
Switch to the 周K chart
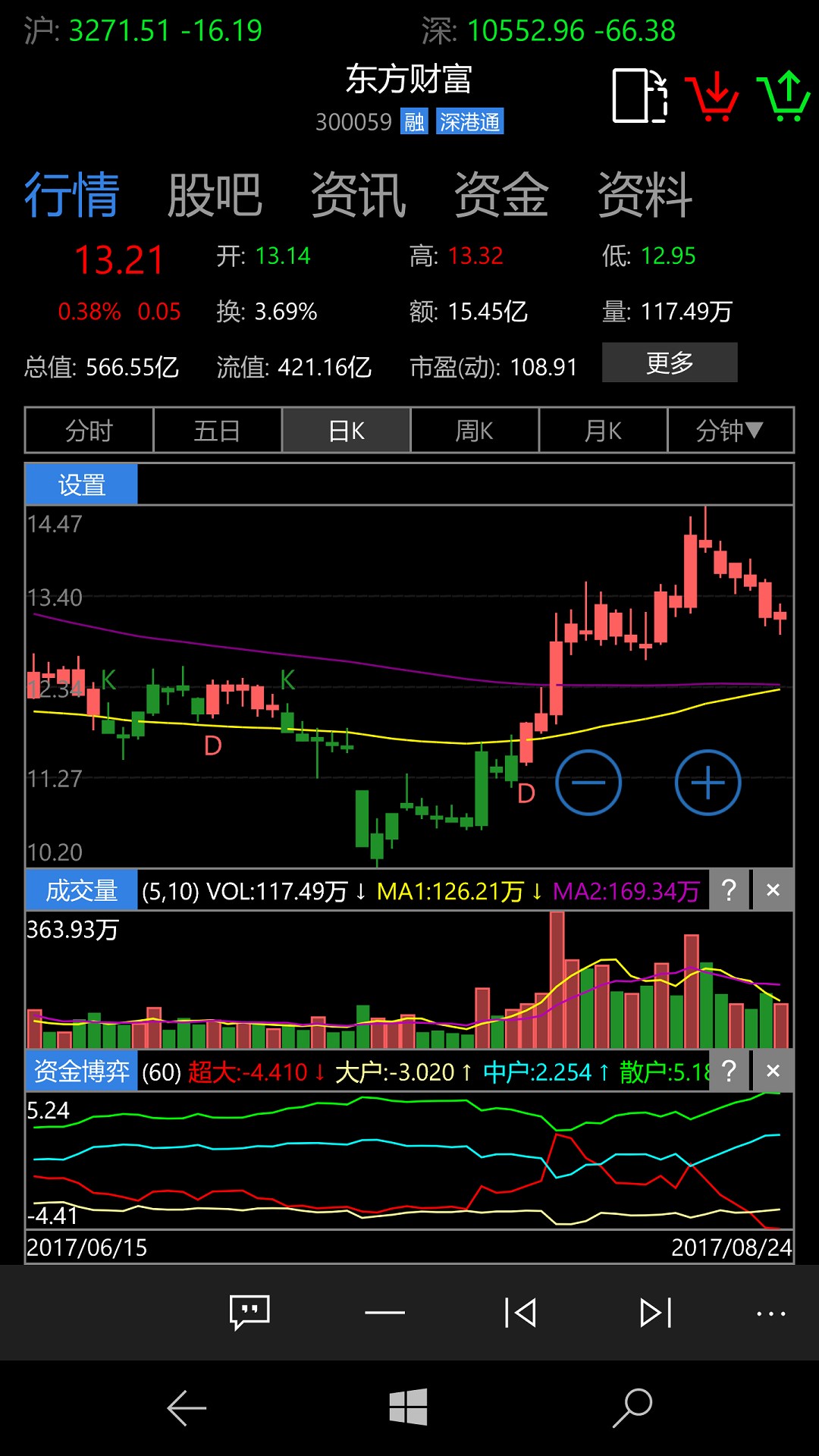[x=474, y=431]
